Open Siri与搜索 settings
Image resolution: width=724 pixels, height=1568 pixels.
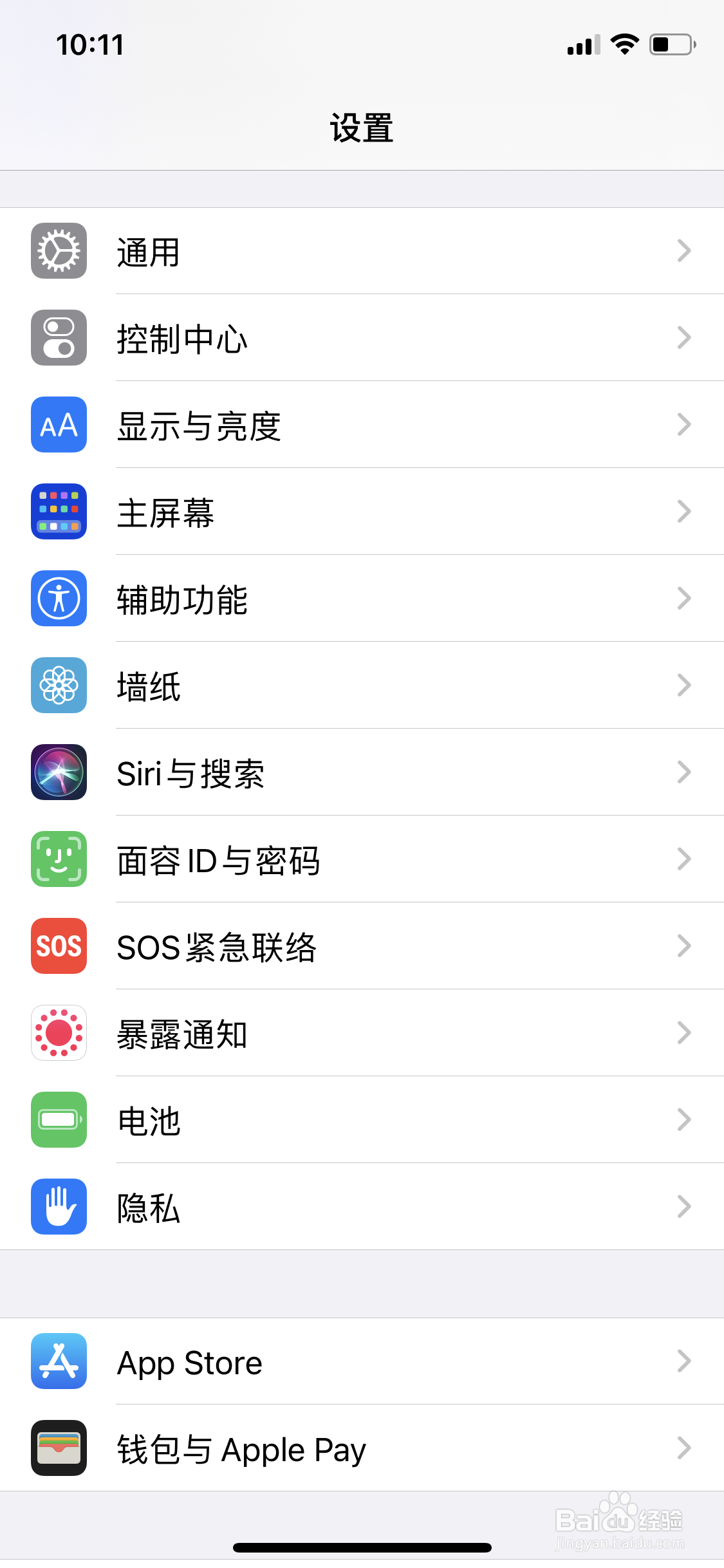point(362,772)
